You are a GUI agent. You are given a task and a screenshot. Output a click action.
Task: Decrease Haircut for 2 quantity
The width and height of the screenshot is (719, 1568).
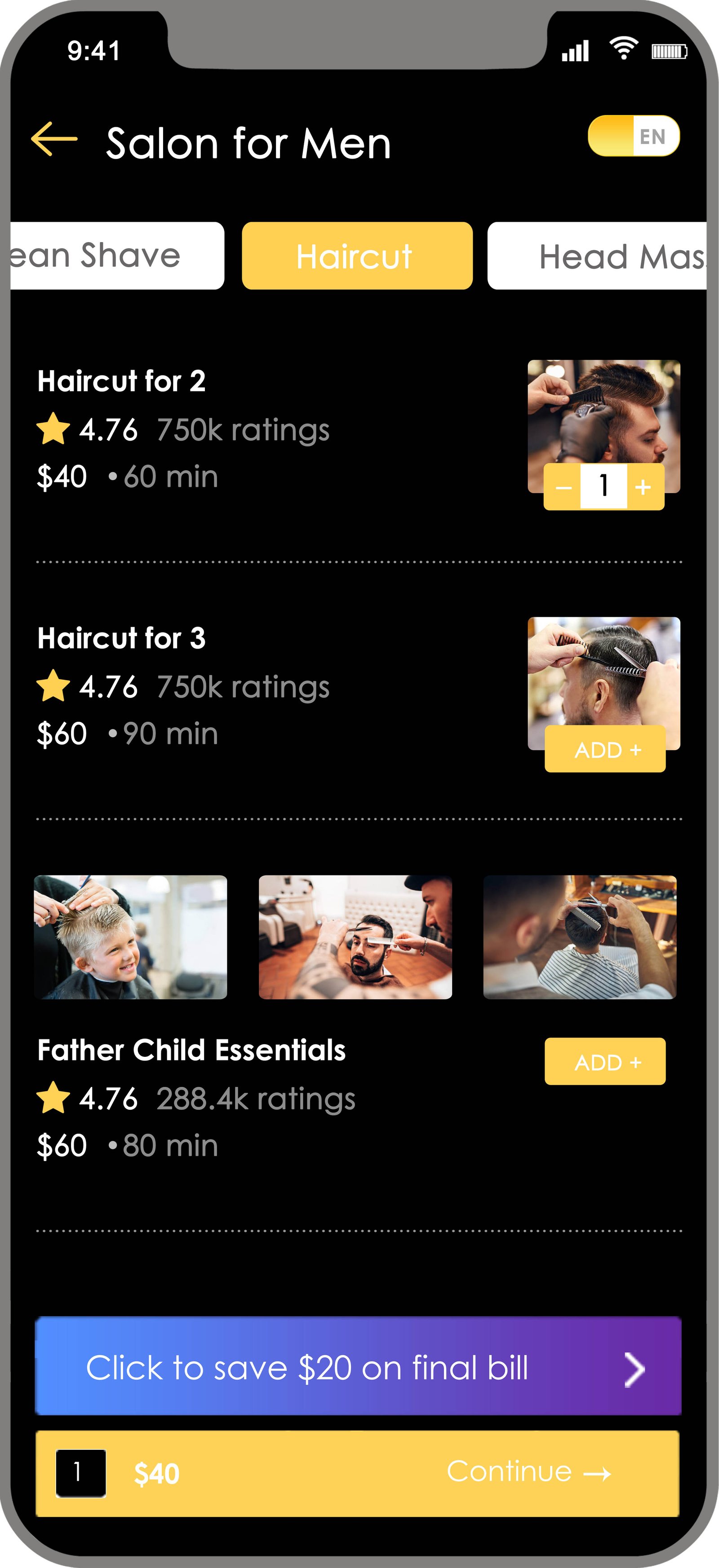click(x=563, y=487)
